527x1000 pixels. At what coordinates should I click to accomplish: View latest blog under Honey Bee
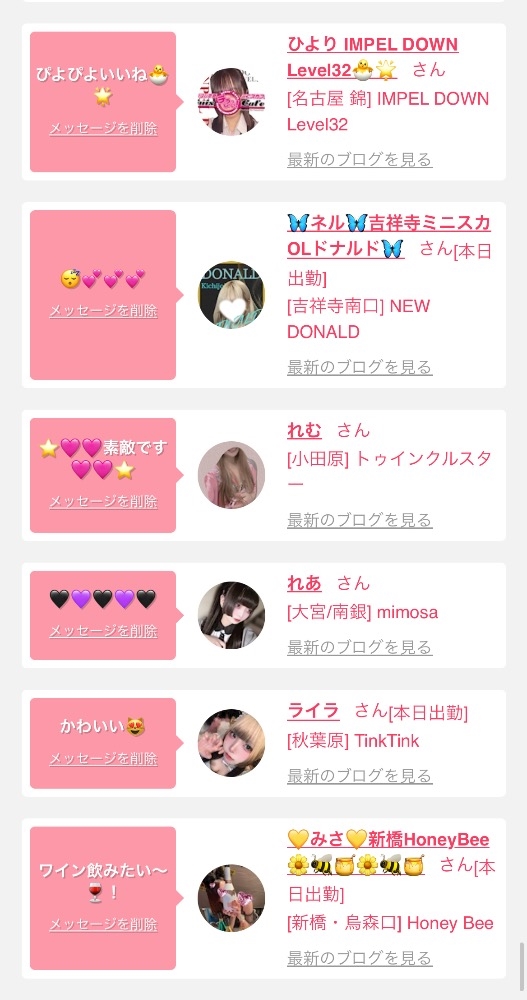[x=360, y=958]
